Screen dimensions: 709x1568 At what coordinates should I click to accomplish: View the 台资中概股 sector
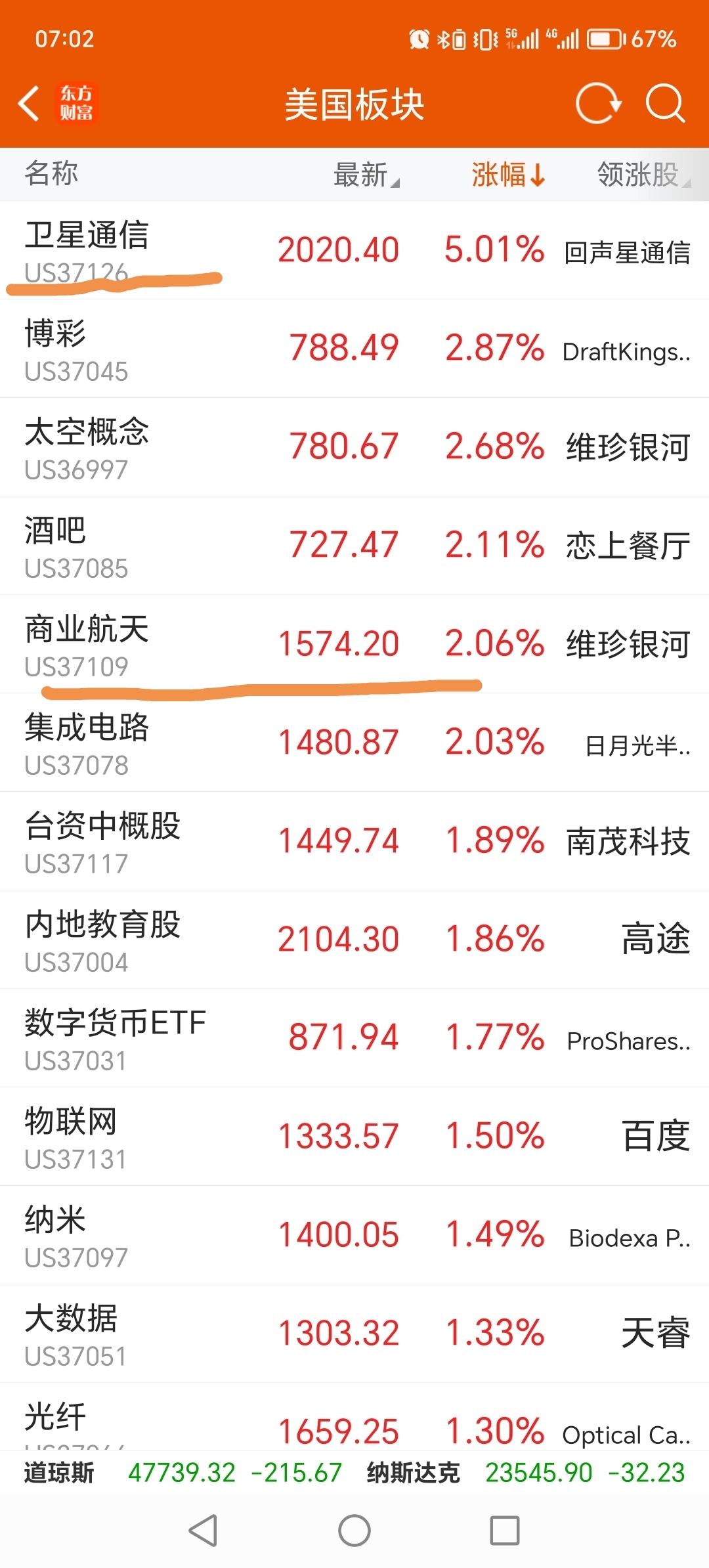pos(354,841)
